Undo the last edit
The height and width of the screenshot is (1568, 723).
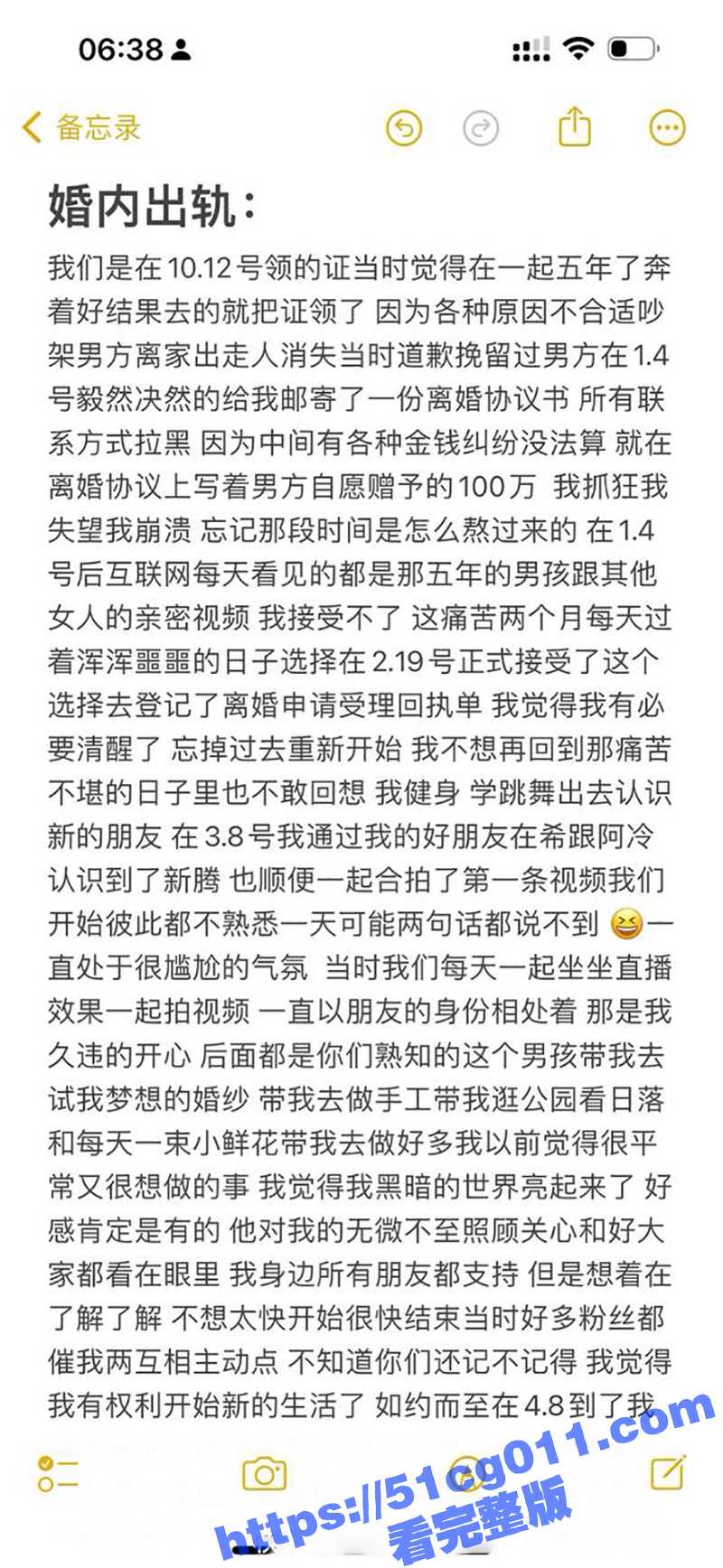pyautogui.click(x=404, y=128)
